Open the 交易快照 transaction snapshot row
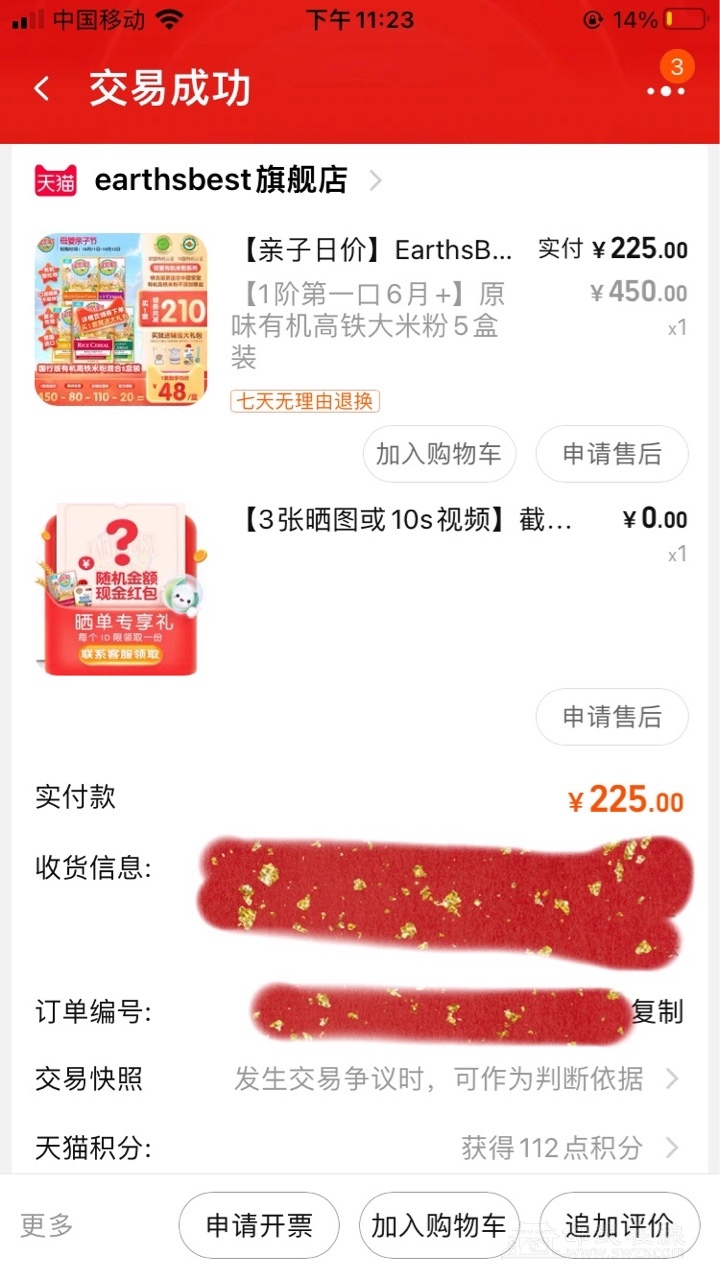The width and height of the screenshot is (720, 1280). pos(450,1079)
